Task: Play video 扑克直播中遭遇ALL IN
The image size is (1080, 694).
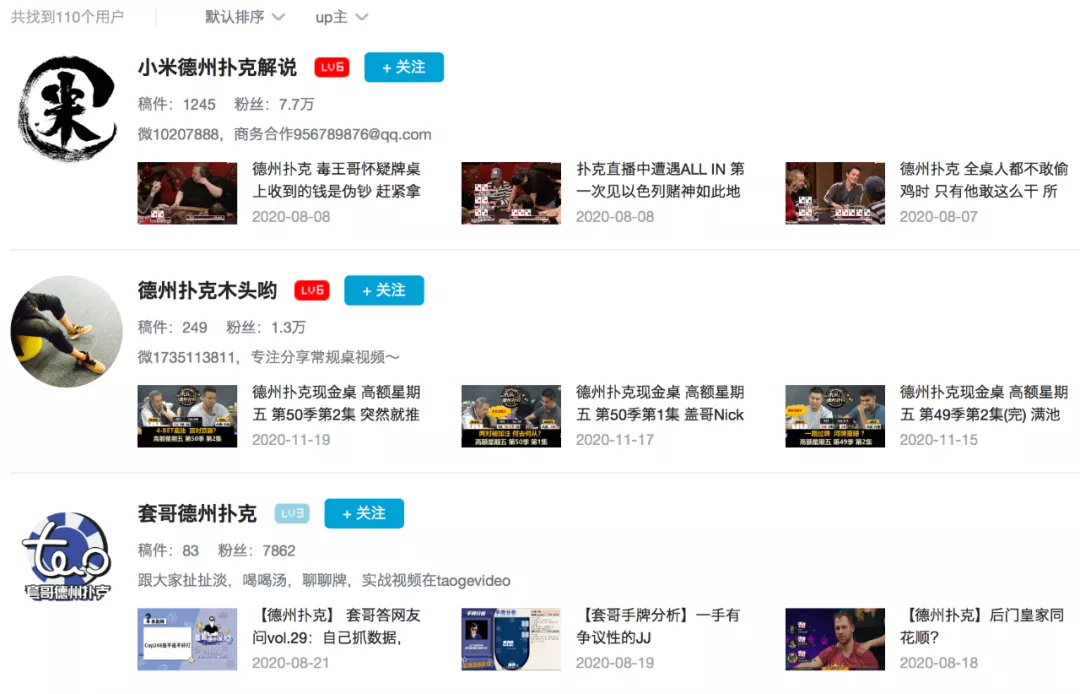Action: 510,192
